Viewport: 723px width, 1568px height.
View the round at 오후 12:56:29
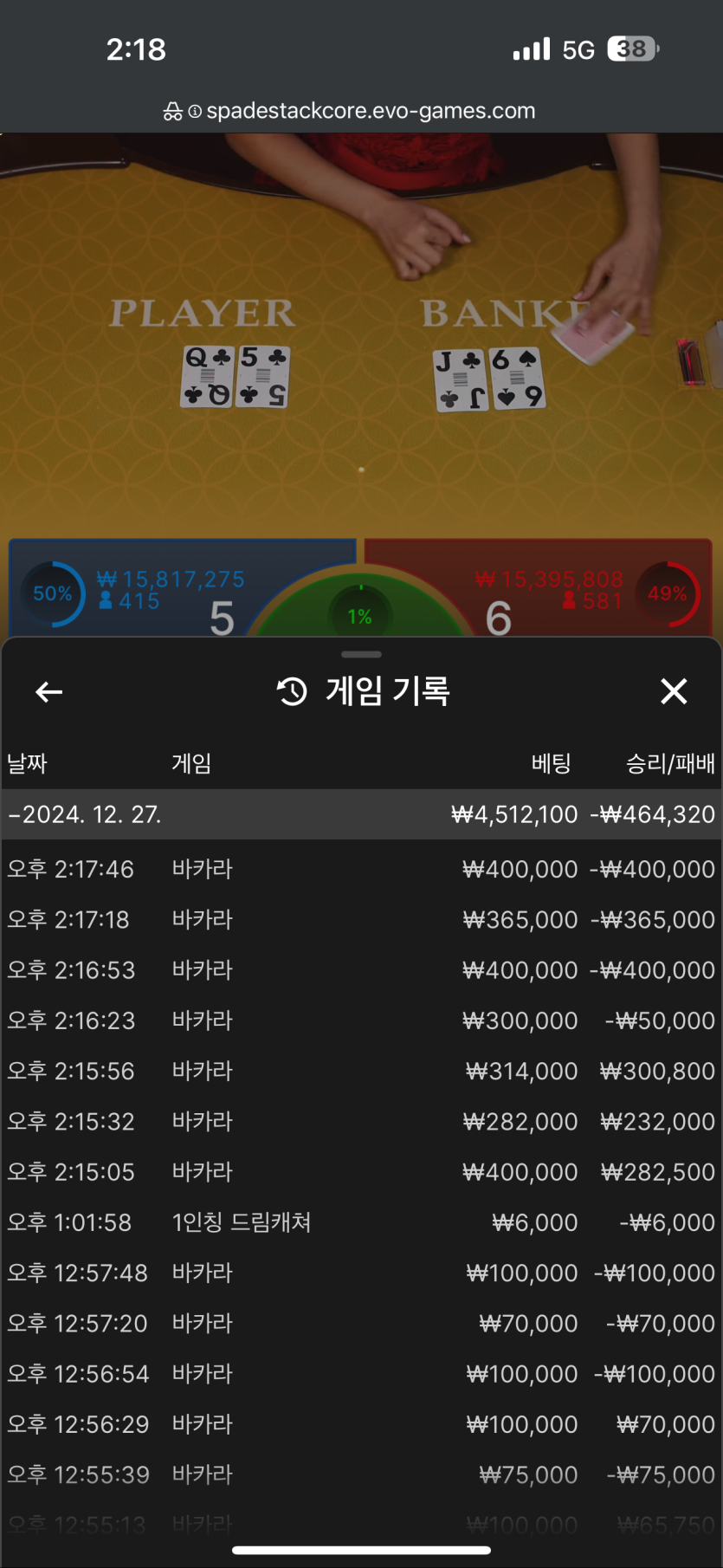pos(361,1424)
